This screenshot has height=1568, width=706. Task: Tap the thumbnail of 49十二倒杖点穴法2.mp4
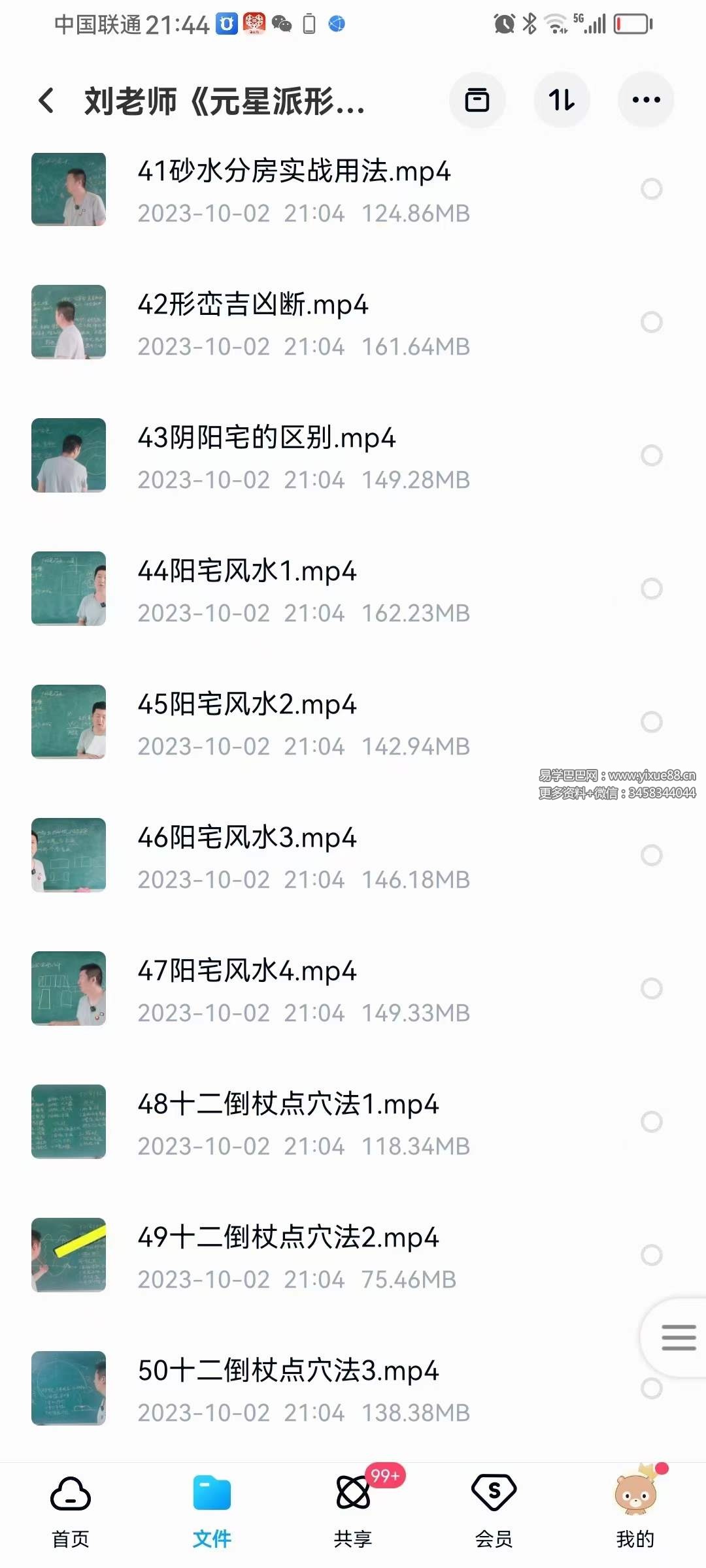[69, 1254]
